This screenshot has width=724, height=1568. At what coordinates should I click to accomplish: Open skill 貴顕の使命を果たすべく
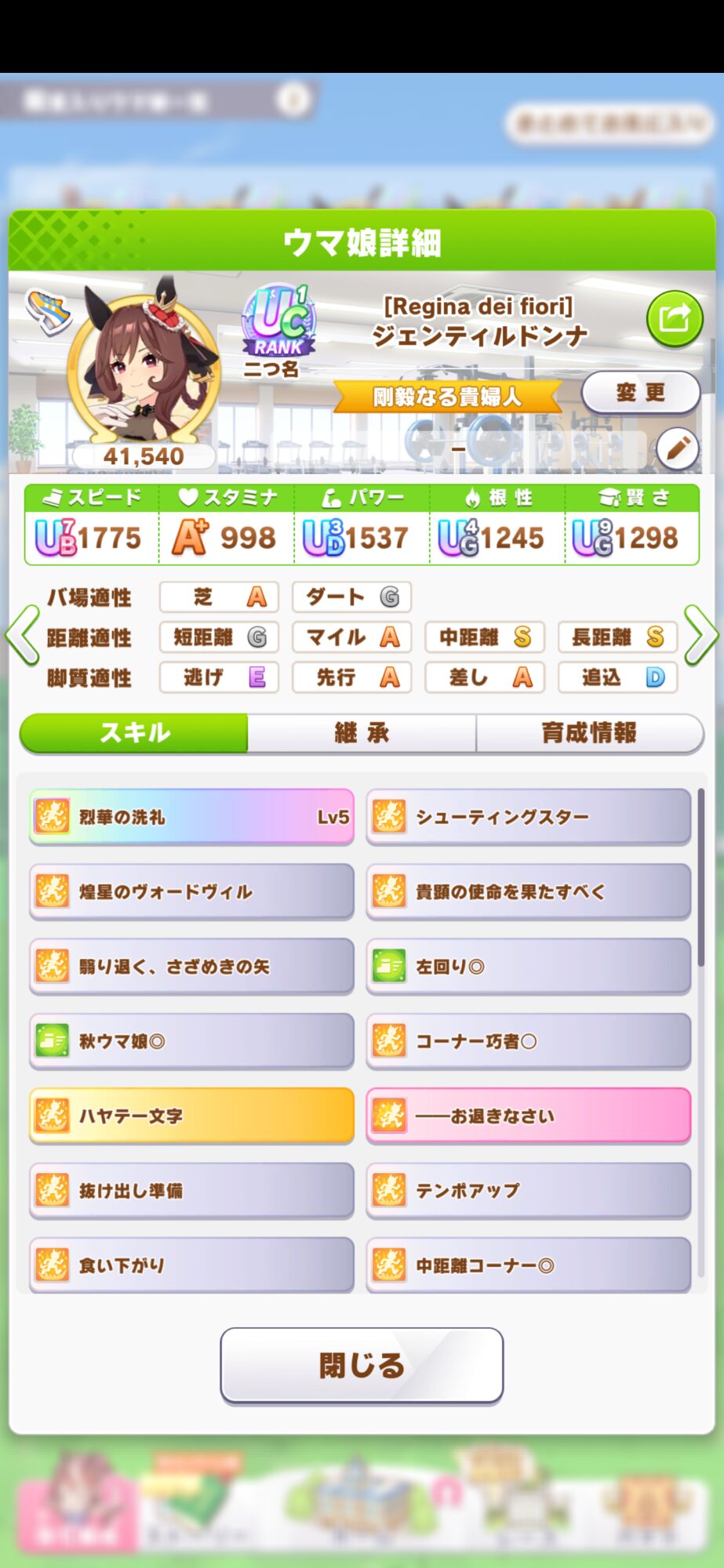[528, 891]
